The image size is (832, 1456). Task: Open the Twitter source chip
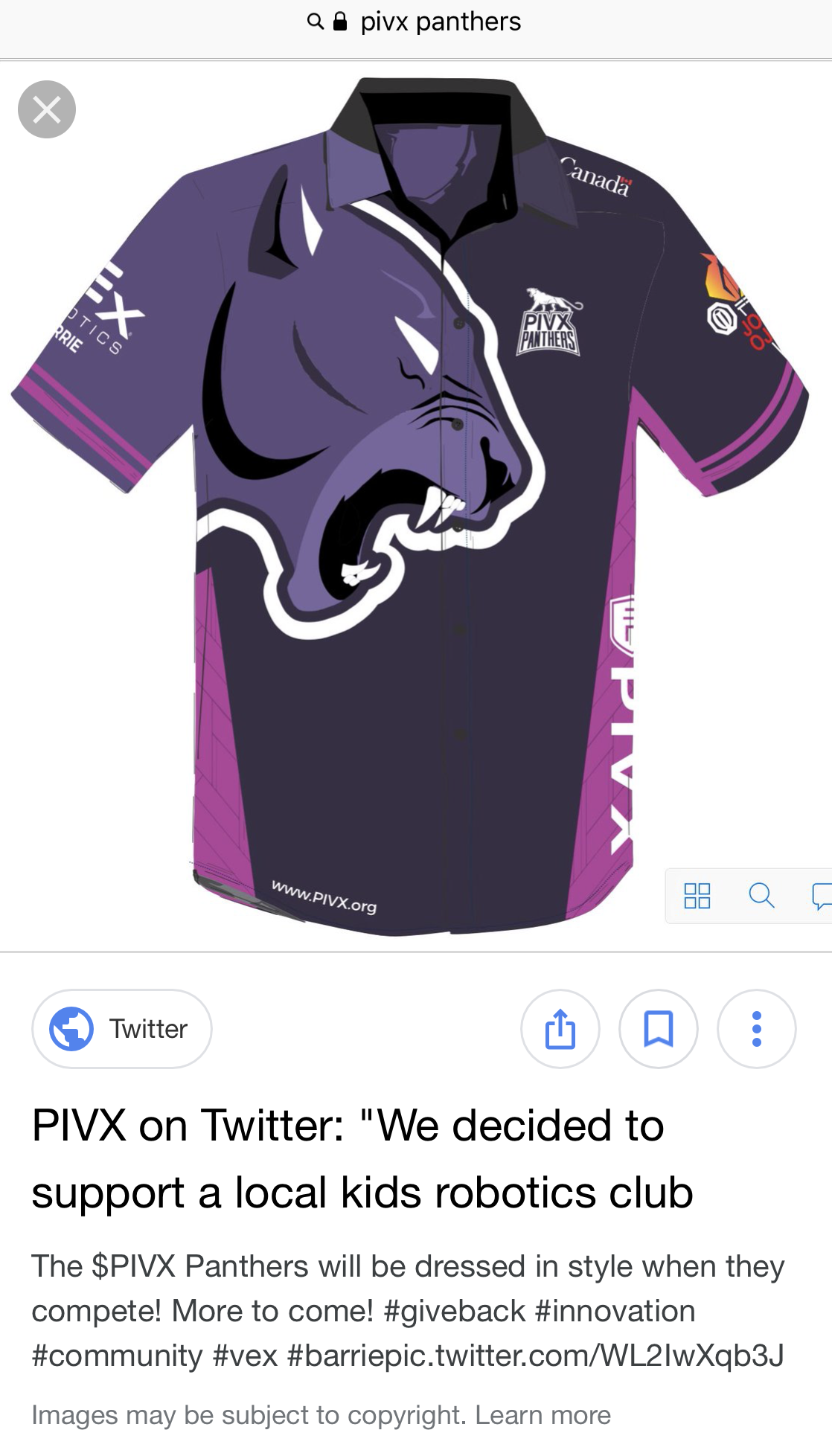[x=122, y=1029]
